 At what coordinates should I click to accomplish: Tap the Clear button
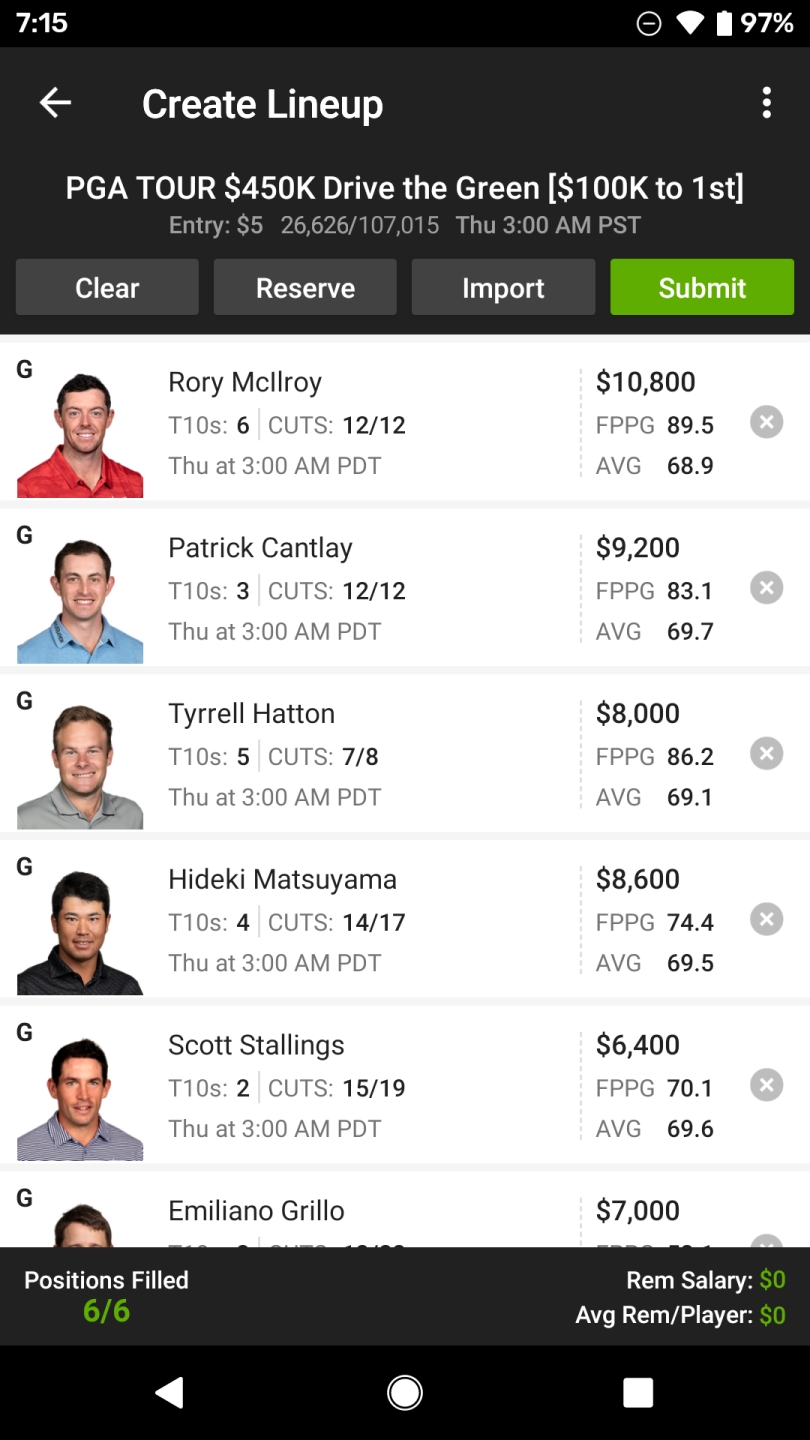107,288
